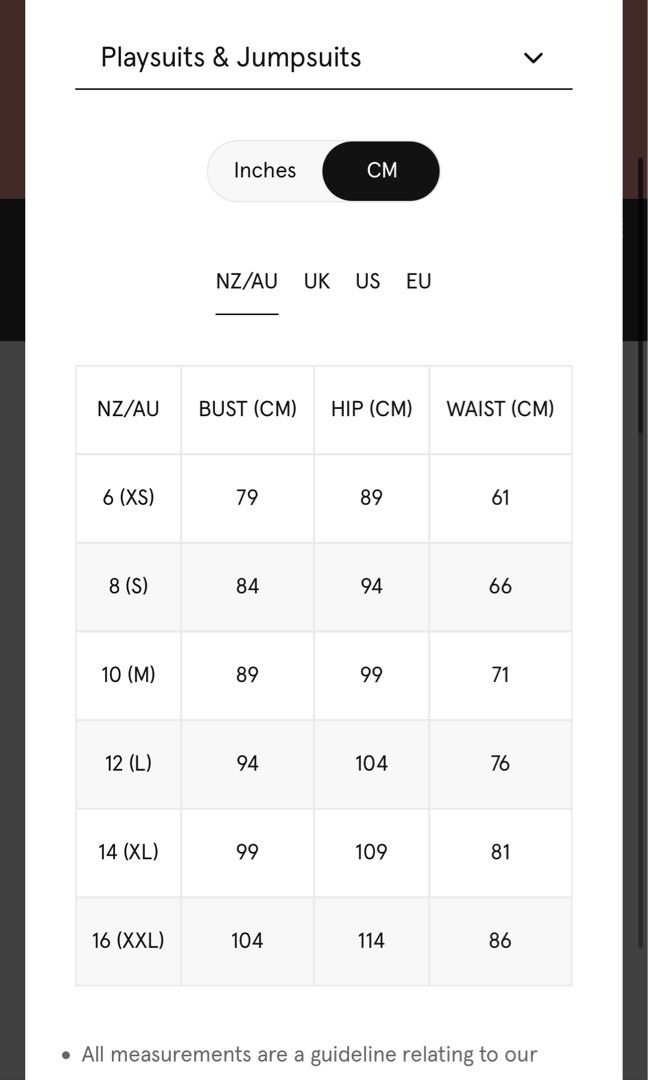Select the NZ/AU sizing tab
The image size is (648, 1080).
coord(247,282)
